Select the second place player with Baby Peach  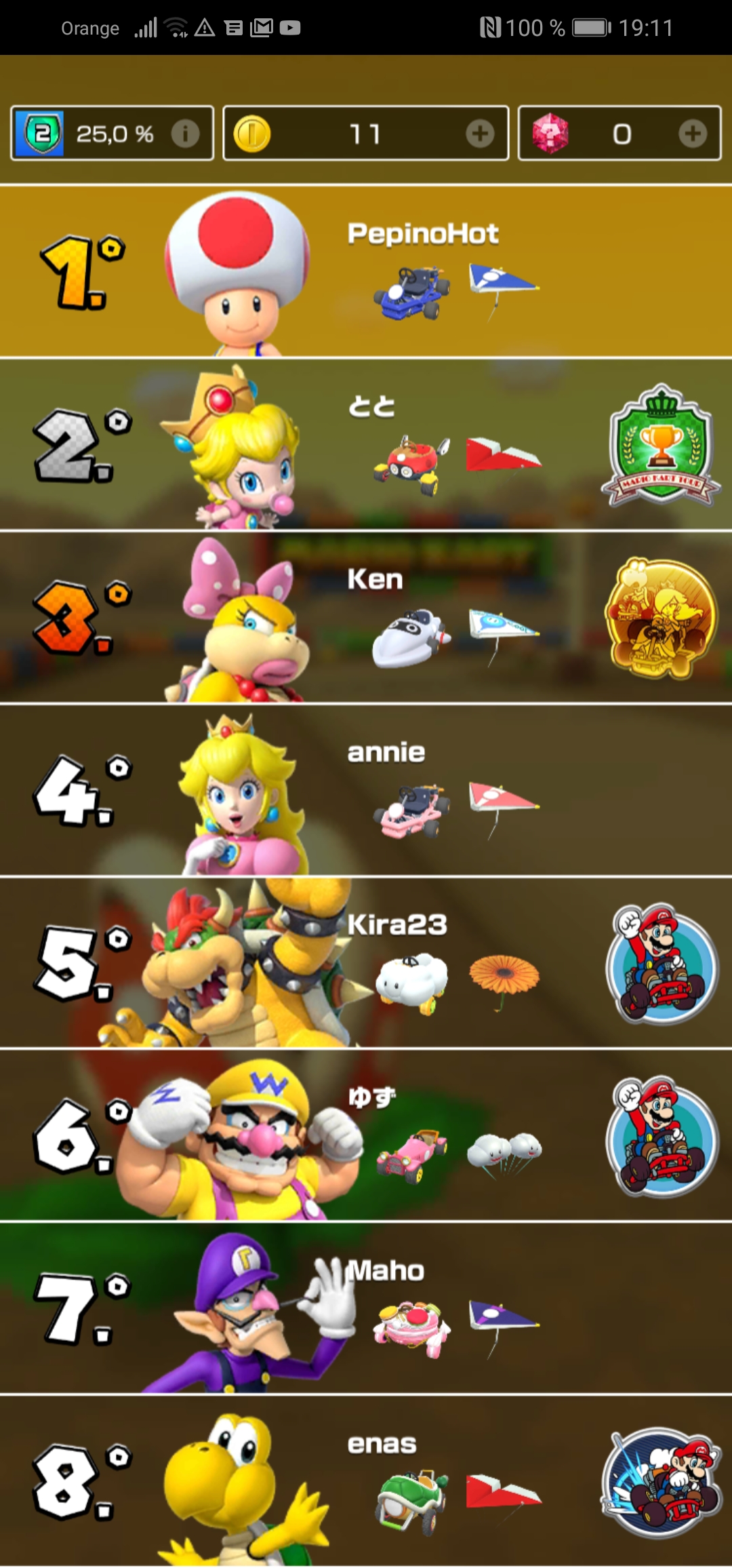(366, 445)
